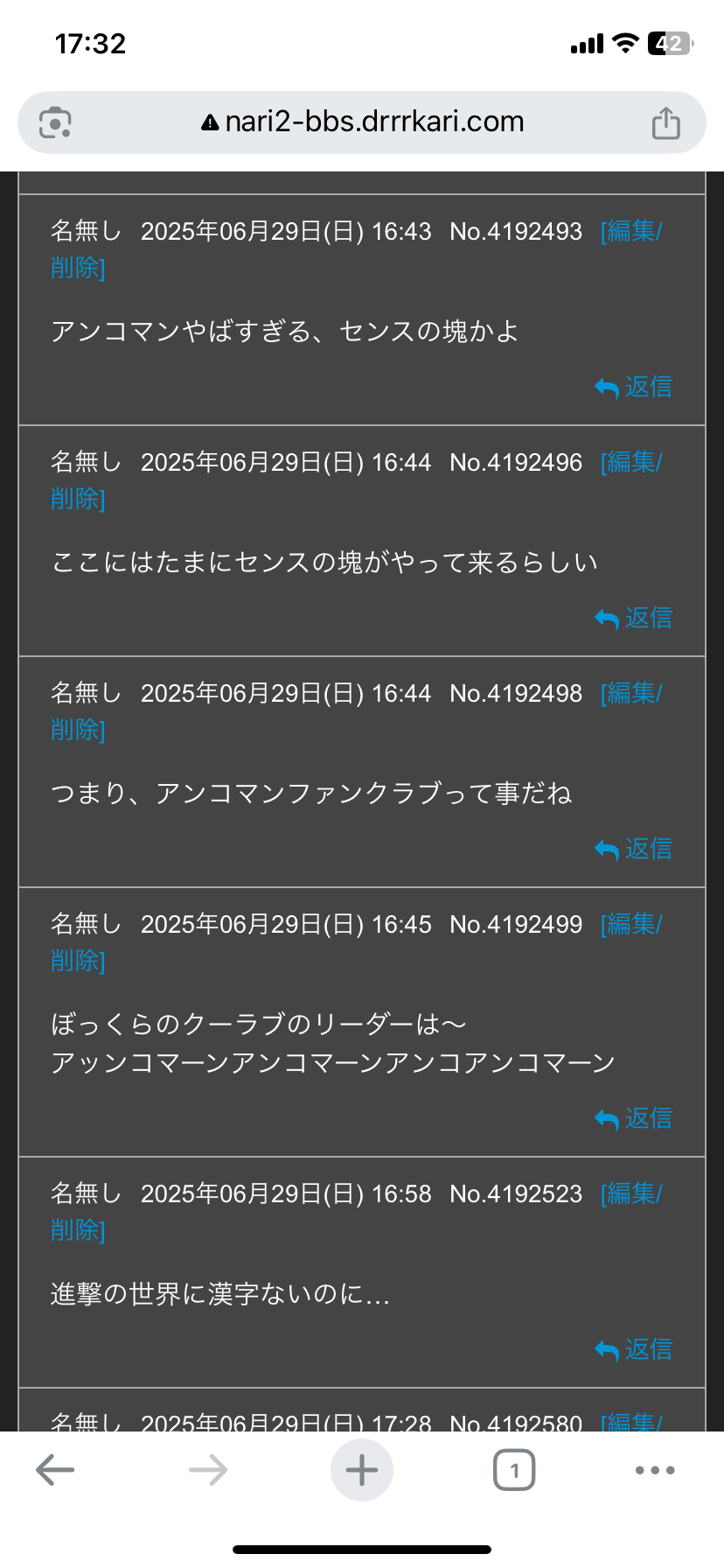Reply to post No.4192523
The width and height of the screenshot is (724, 1568).
(x=634, y=1349)
